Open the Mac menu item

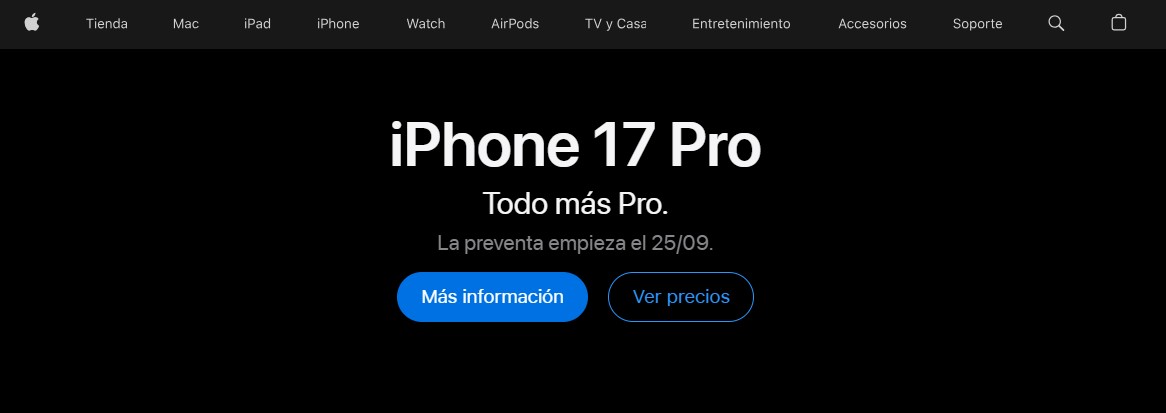(x=185, y=24)
